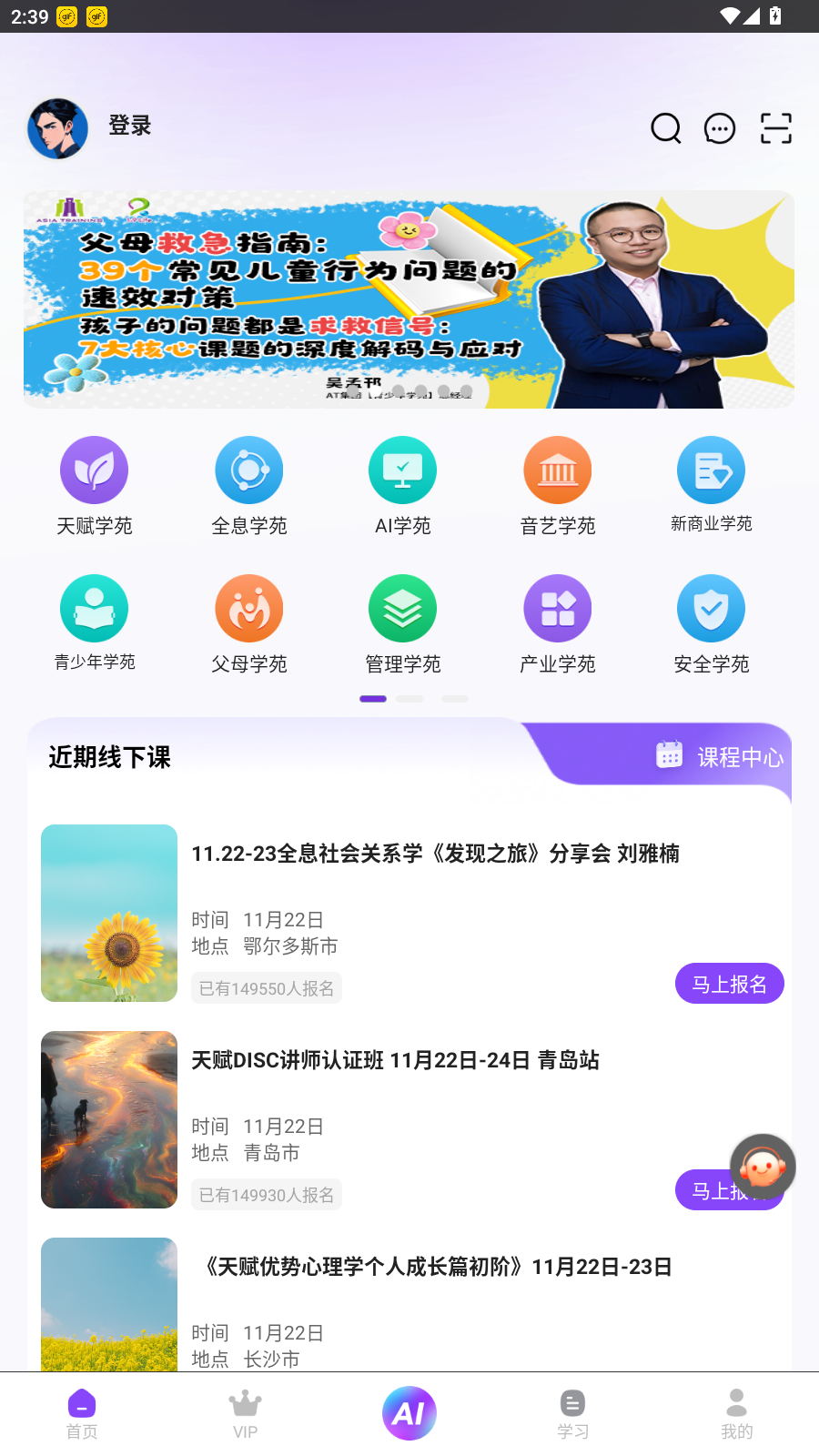Switch to the 我的 tab
The width and height of the screenshot is (819, 1456).
pos(737,1412)
